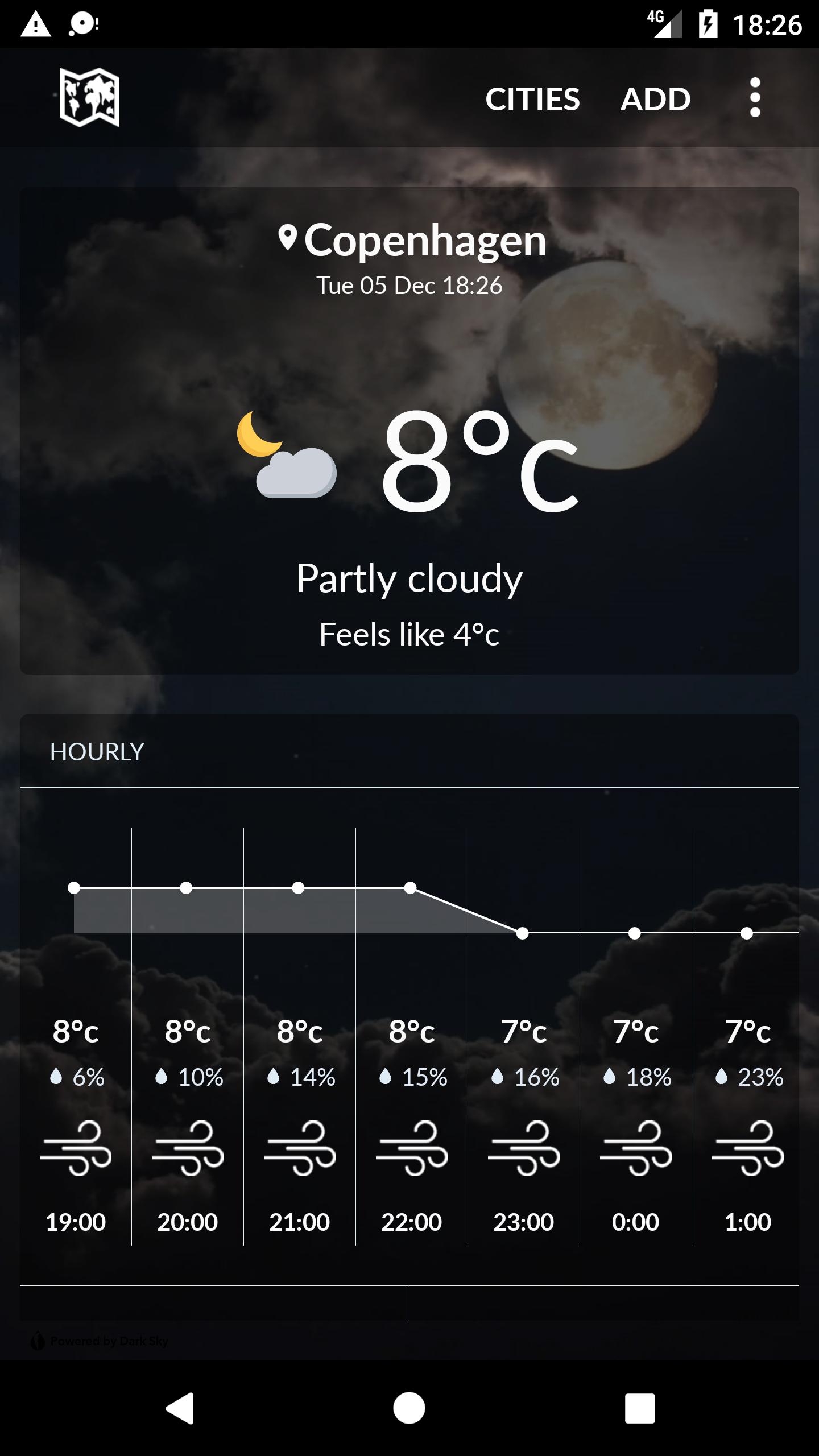Viewport: 819px width, 1456px height.
Task: Go to the home screen
Action: [x=409, y=1408]
